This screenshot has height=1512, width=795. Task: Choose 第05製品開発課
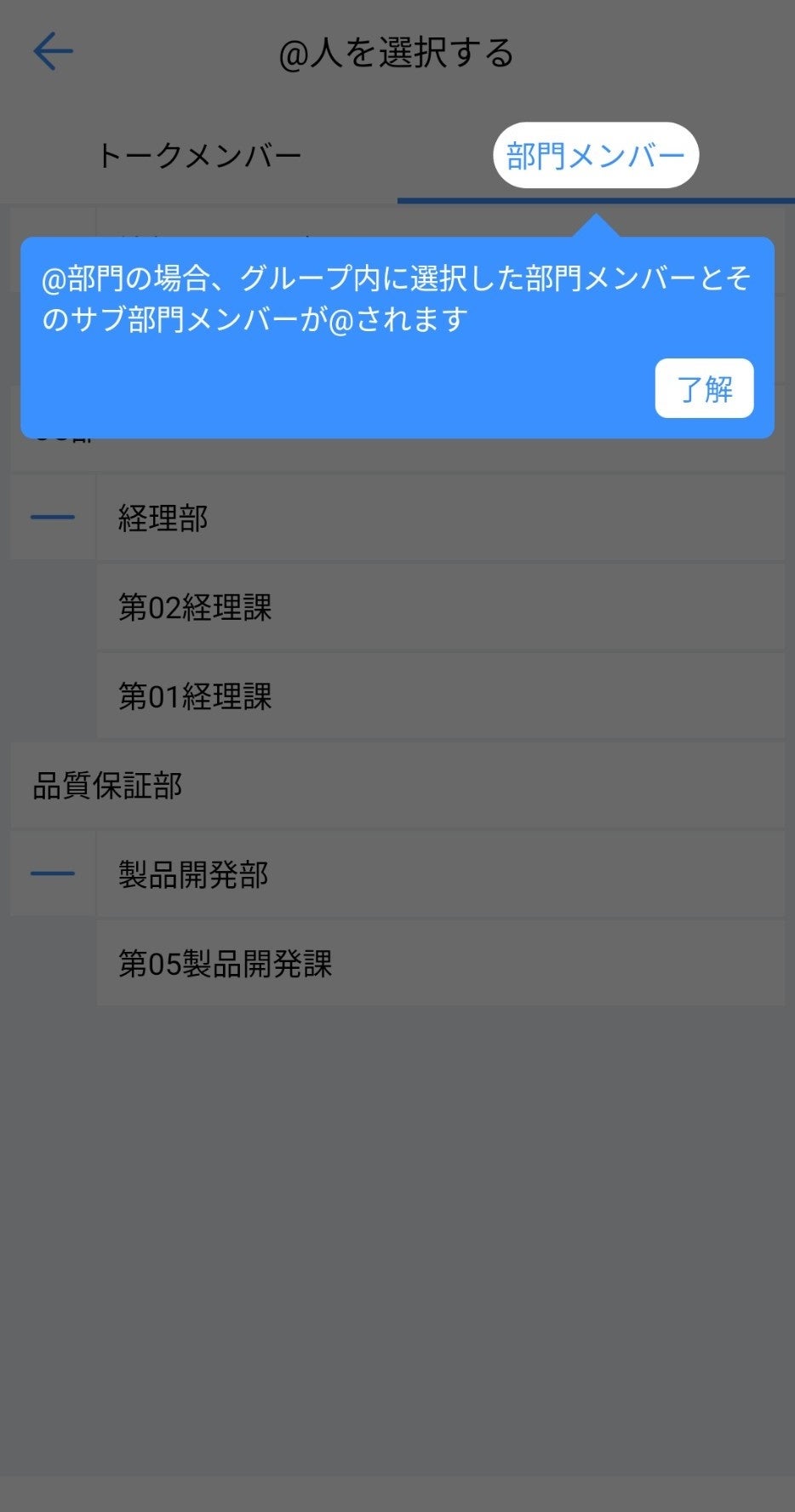click(x=439, y=964)
